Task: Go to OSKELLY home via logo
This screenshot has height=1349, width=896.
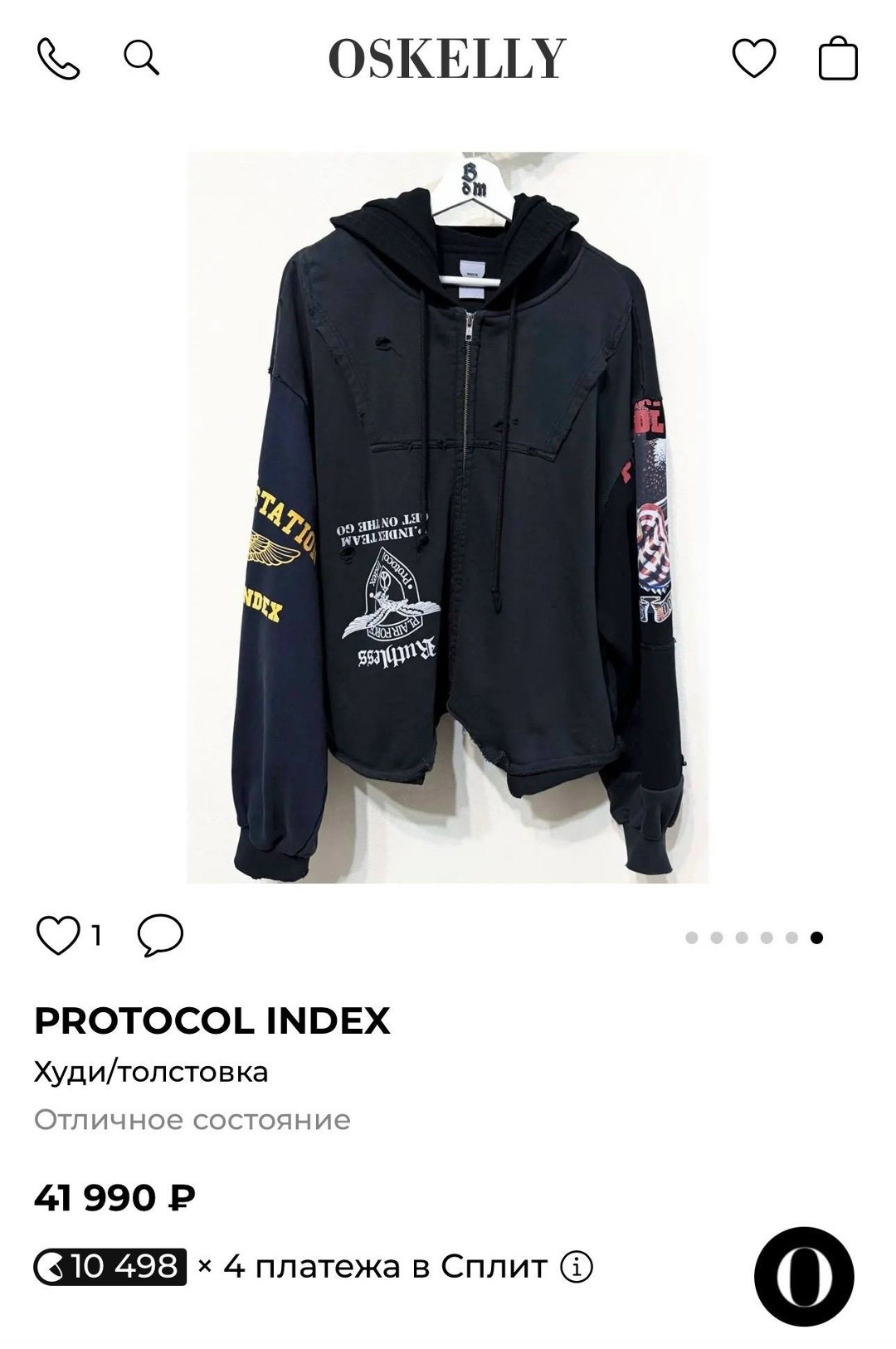Action: pyautogui.click(x=447, y=58)
